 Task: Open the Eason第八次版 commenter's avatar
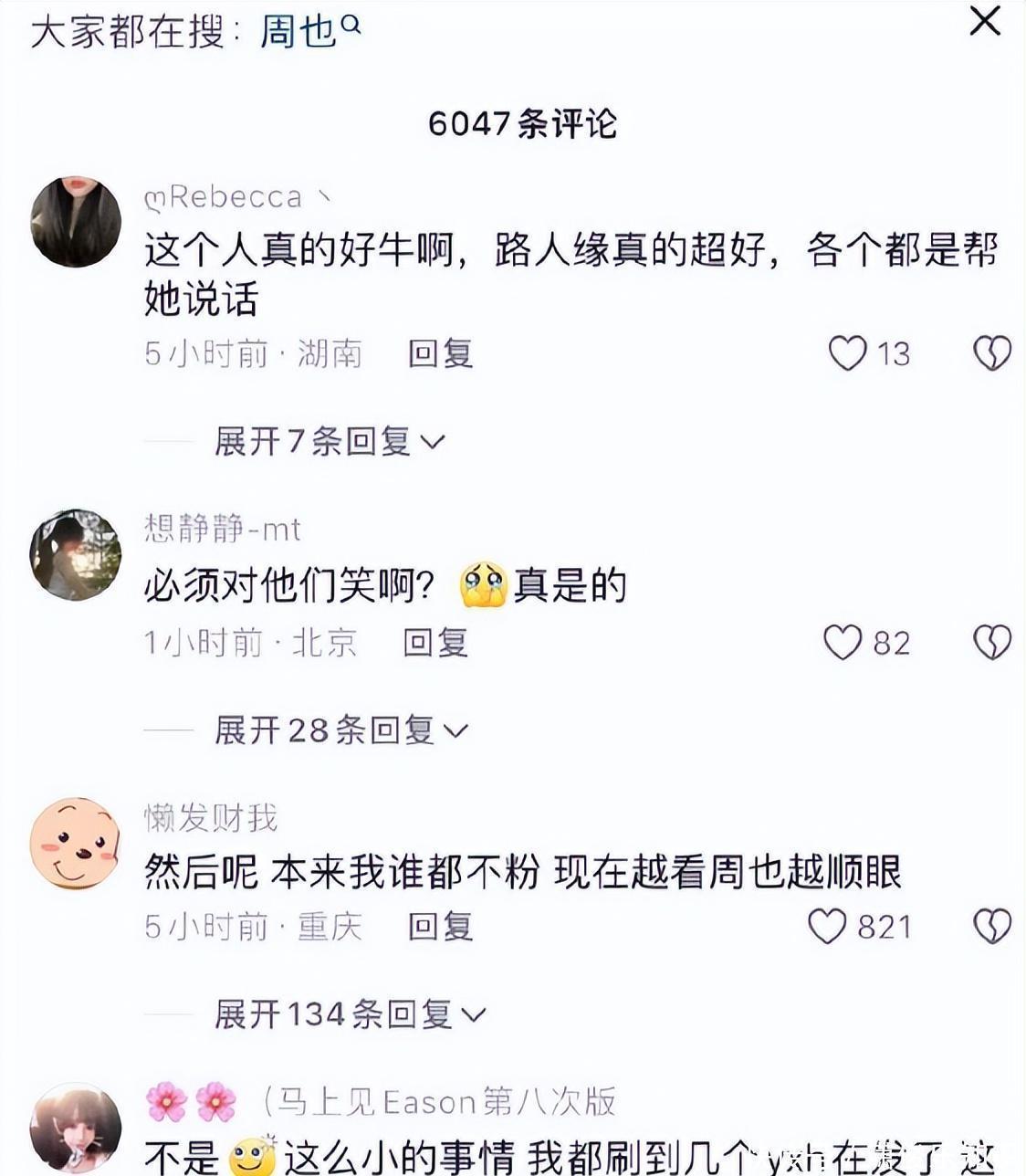point(76,1129)
